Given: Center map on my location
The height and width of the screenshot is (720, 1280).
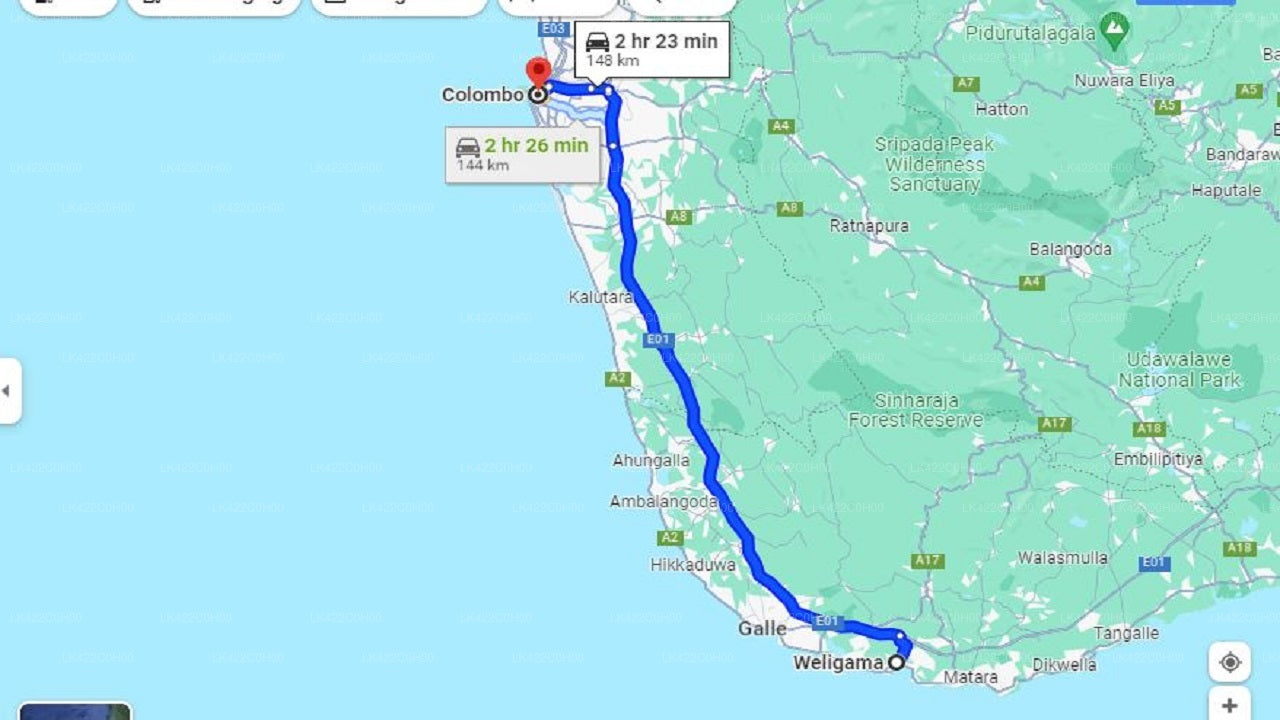Looking at the screenshot, I should tap(1229, 662).
